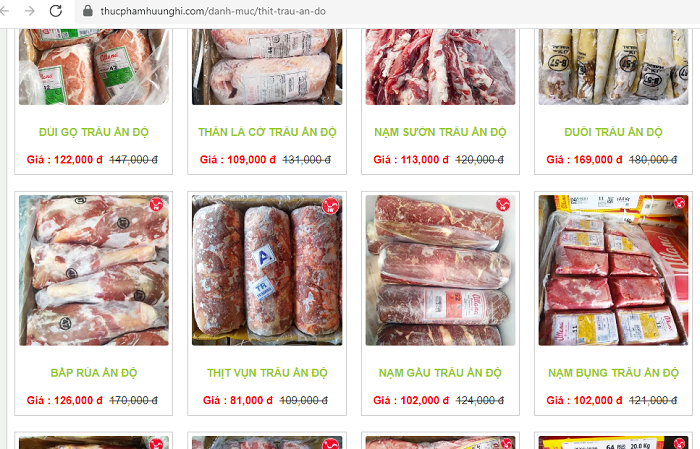Go forward to the next page
700x449 pixels.
click(x=30, y=10)
